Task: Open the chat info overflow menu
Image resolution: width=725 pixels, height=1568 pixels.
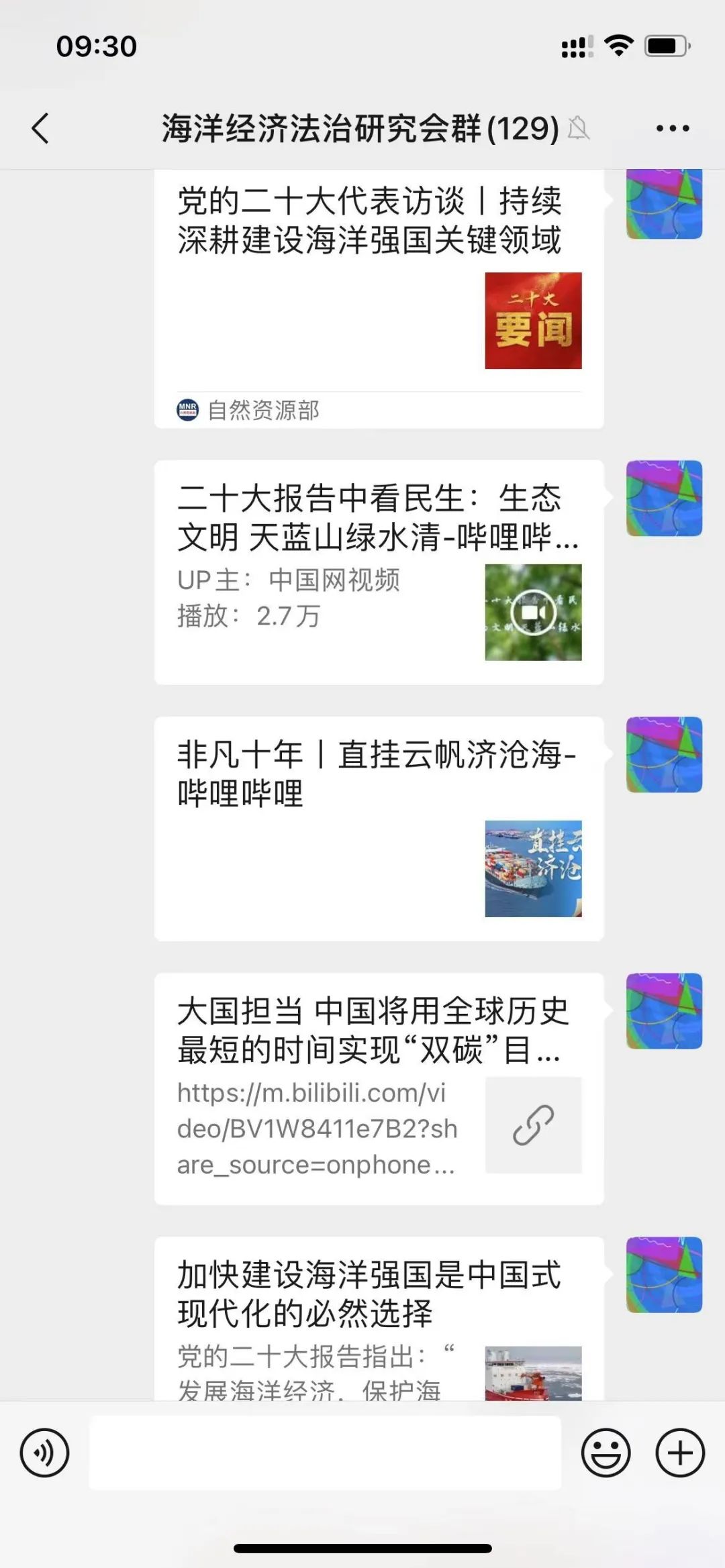Action: 673,128
